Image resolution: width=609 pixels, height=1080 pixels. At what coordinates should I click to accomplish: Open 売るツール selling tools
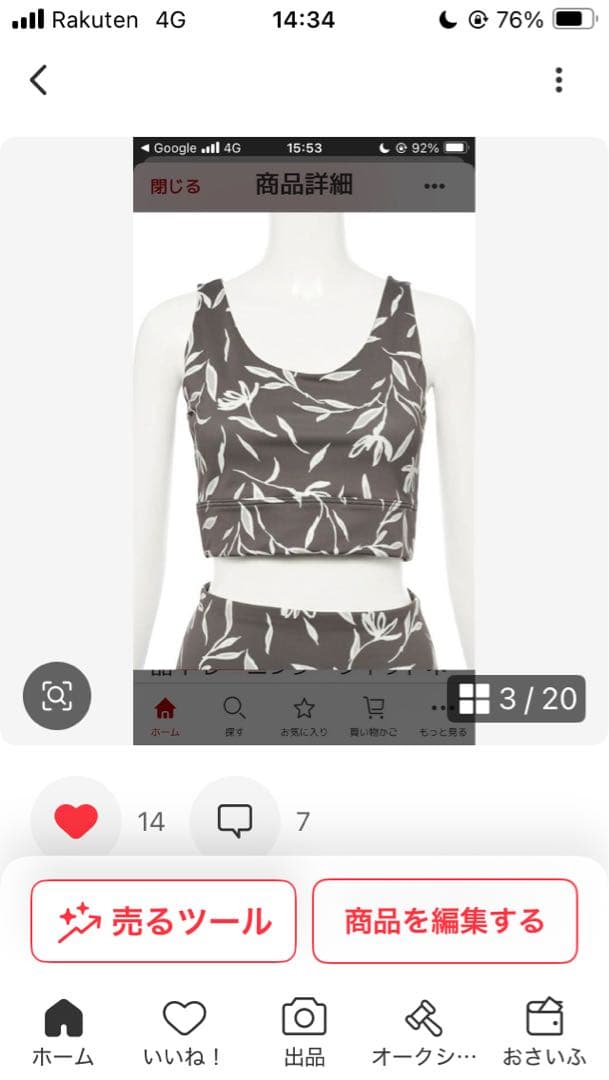[163, 921]
